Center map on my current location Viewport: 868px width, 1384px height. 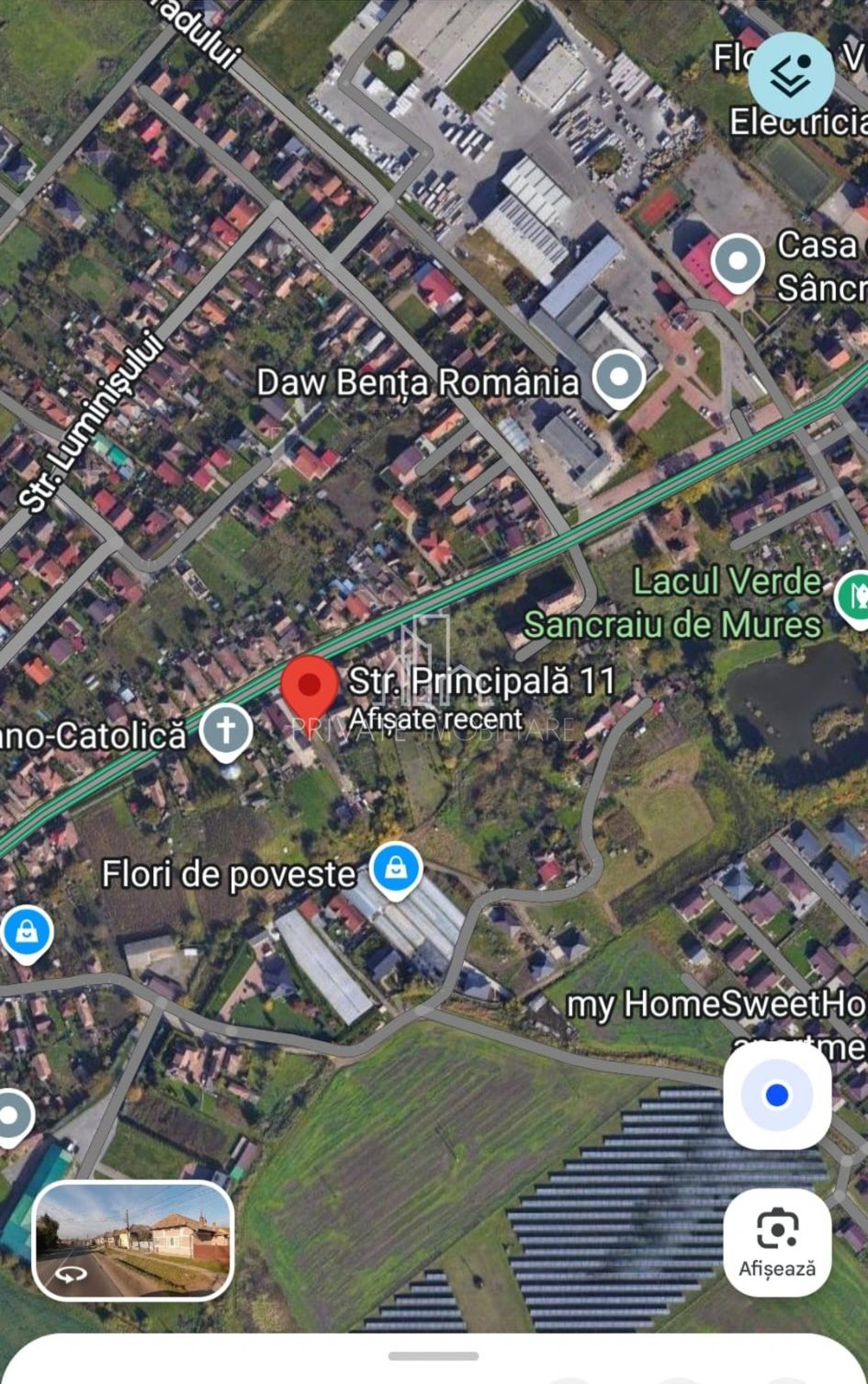click(777, 1095)
